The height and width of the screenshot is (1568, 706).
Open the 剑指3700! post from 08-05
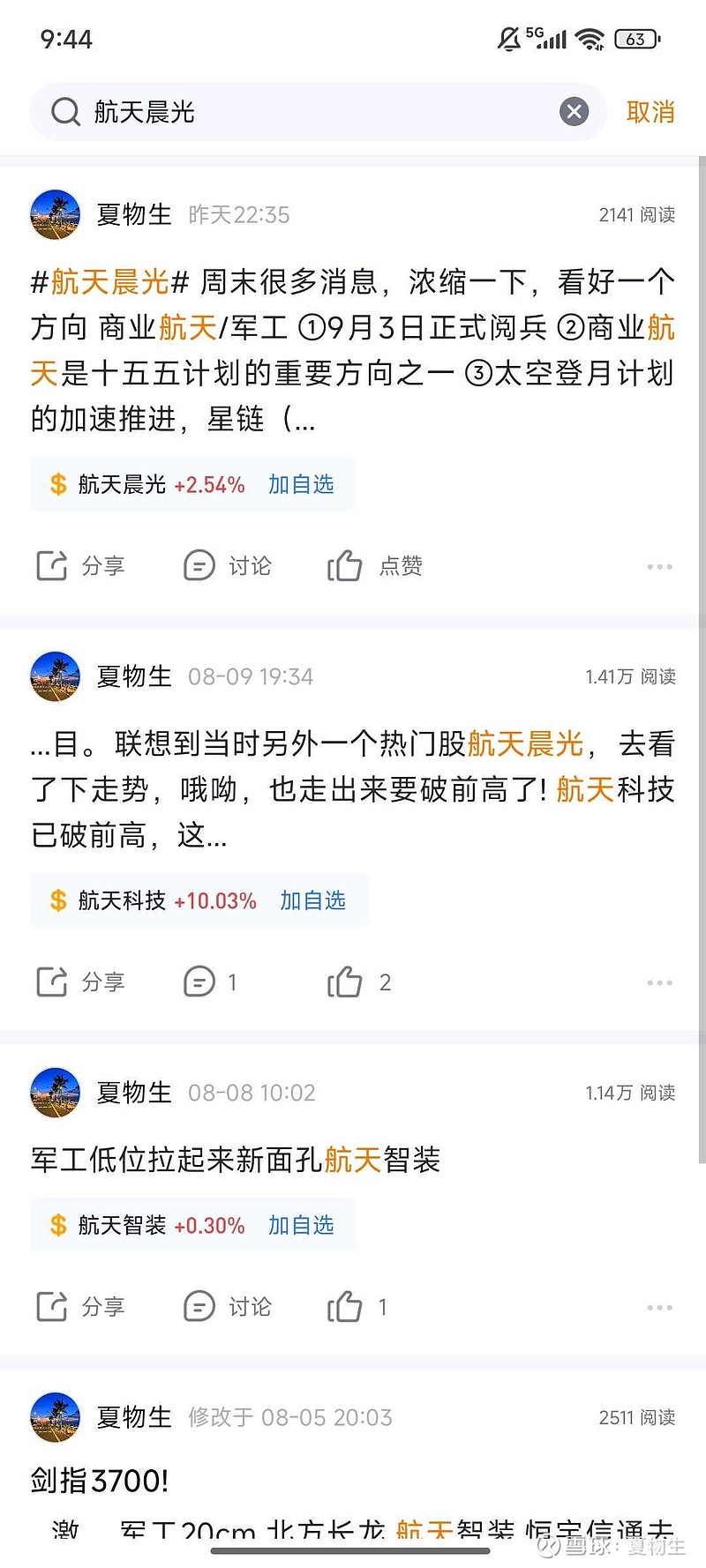click(x=100, y=1481)
